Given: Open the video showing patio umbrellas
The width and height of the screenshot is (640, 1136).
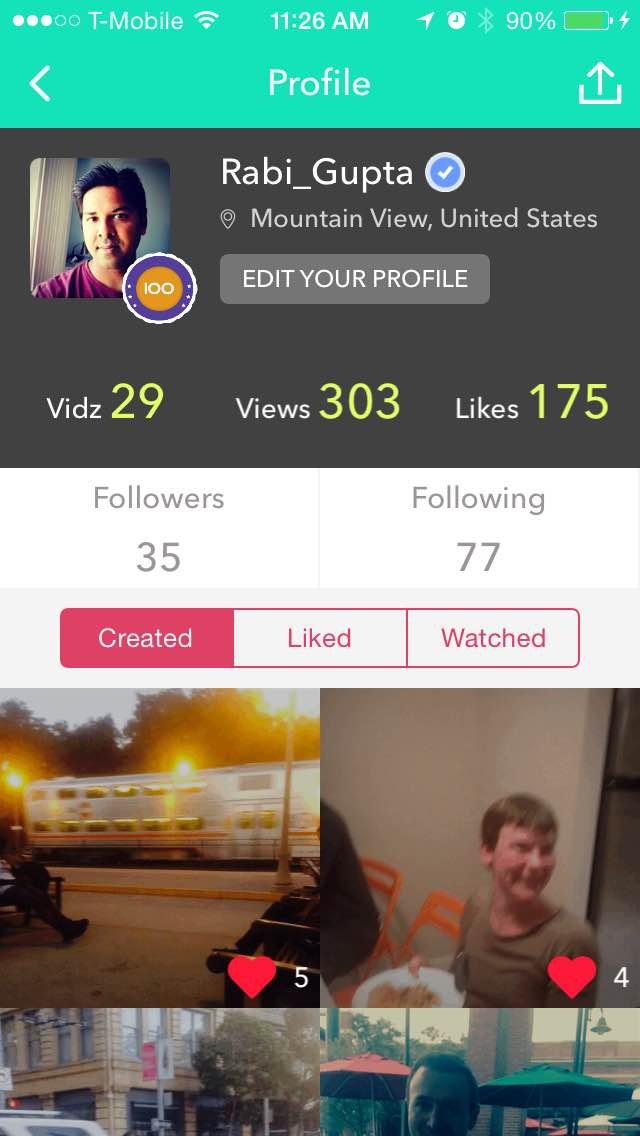Looking at the screenshot, I should tap(480, 1072).
